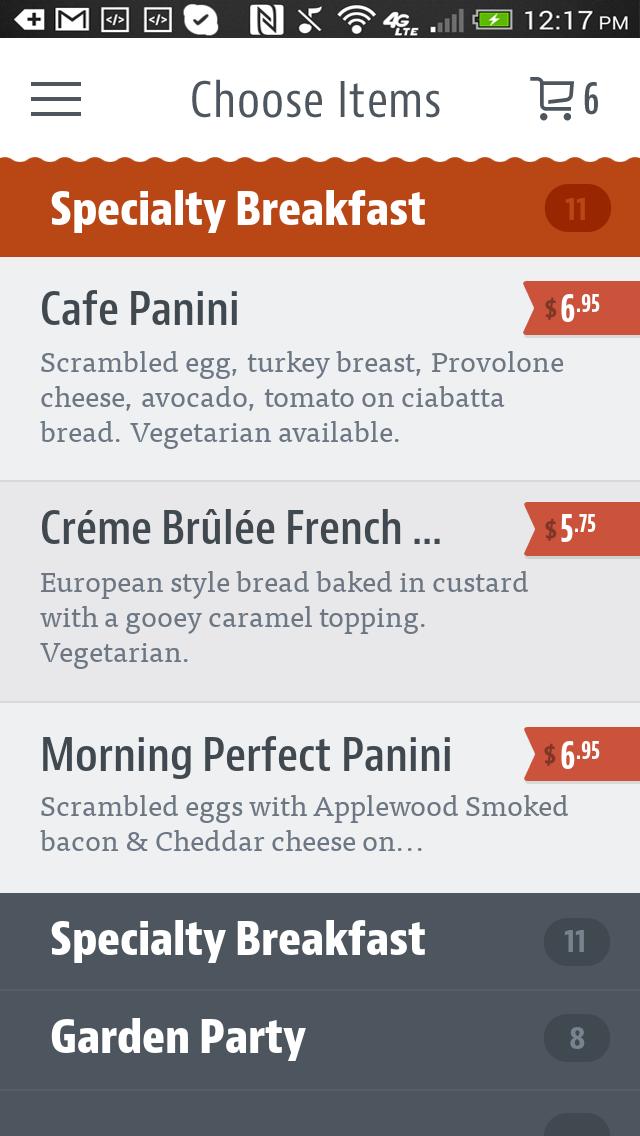Collapse the orange Specialty Breakfast header
The image size is (640, 1136).
coord(320,209)
